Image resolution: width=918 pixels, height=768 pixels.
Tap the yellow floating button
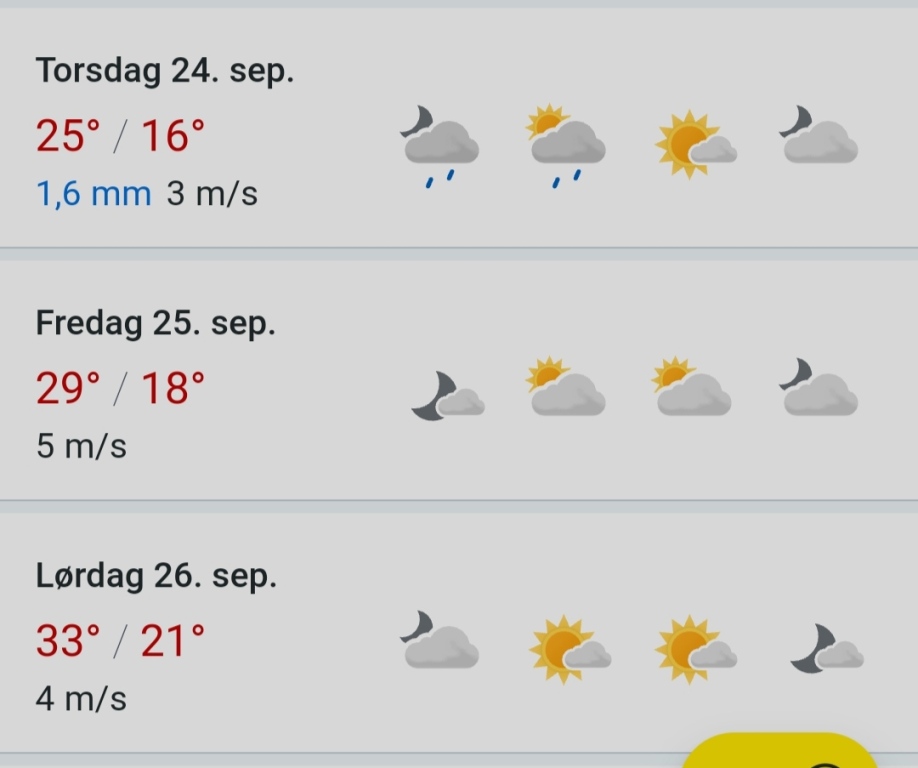pos(782,752)
